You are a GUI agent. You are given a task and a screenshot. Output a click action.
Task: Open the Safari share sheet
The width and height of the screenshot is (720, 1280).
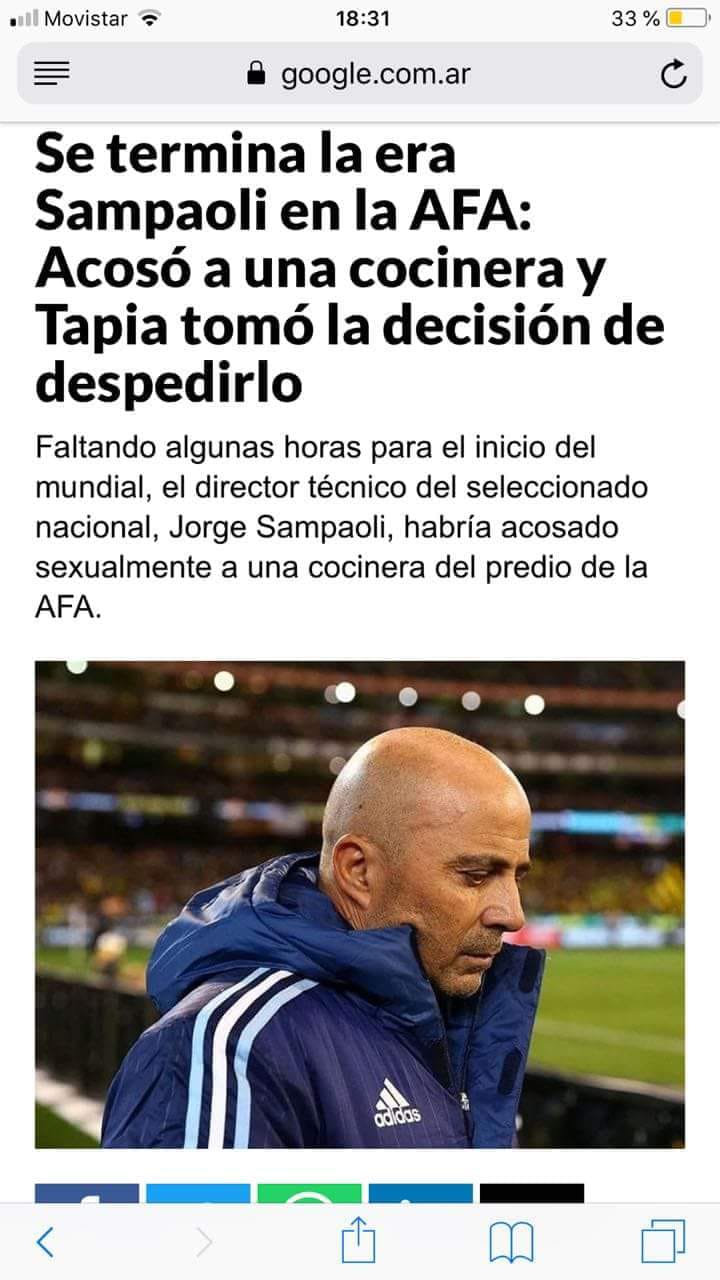coord(357,1242)
